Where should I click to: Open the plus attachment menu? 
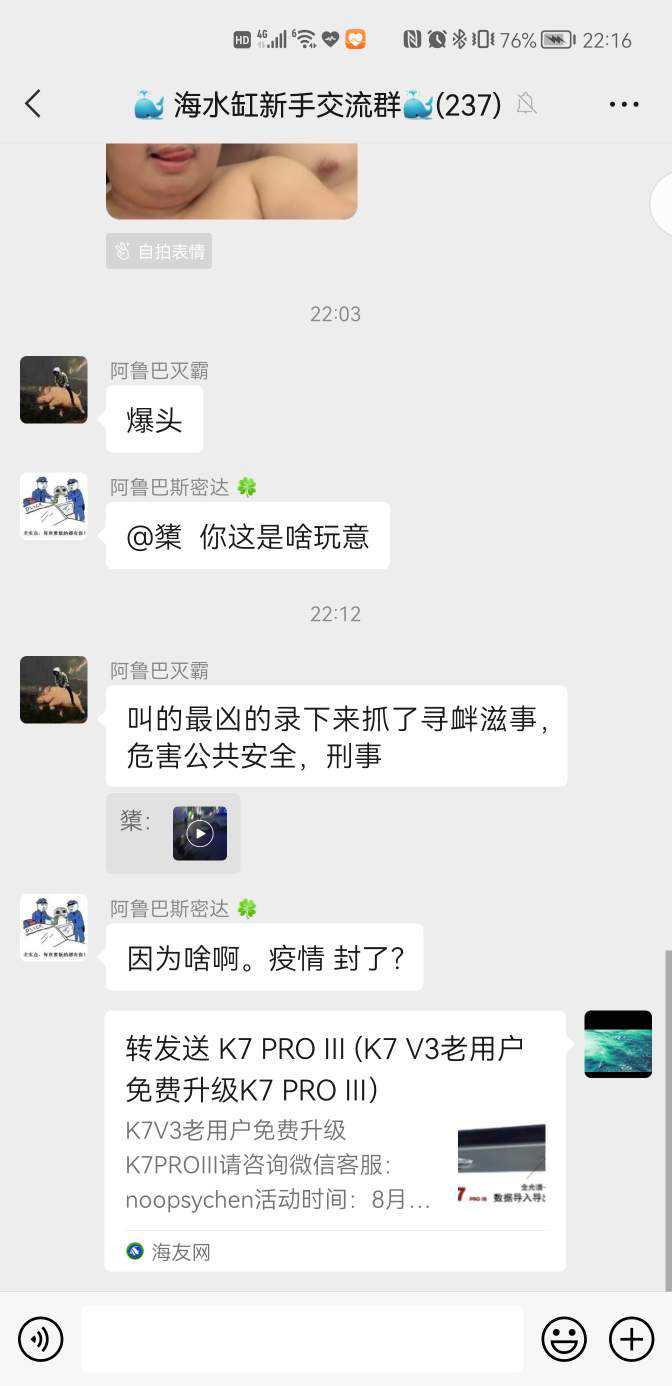click(x=631, y=1339)
